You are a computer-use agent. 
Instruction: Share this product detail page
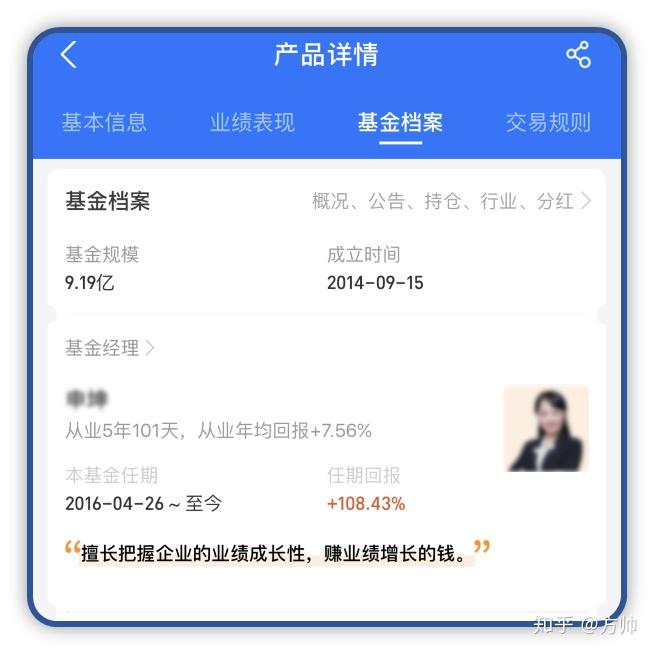[x=578, y=55]
